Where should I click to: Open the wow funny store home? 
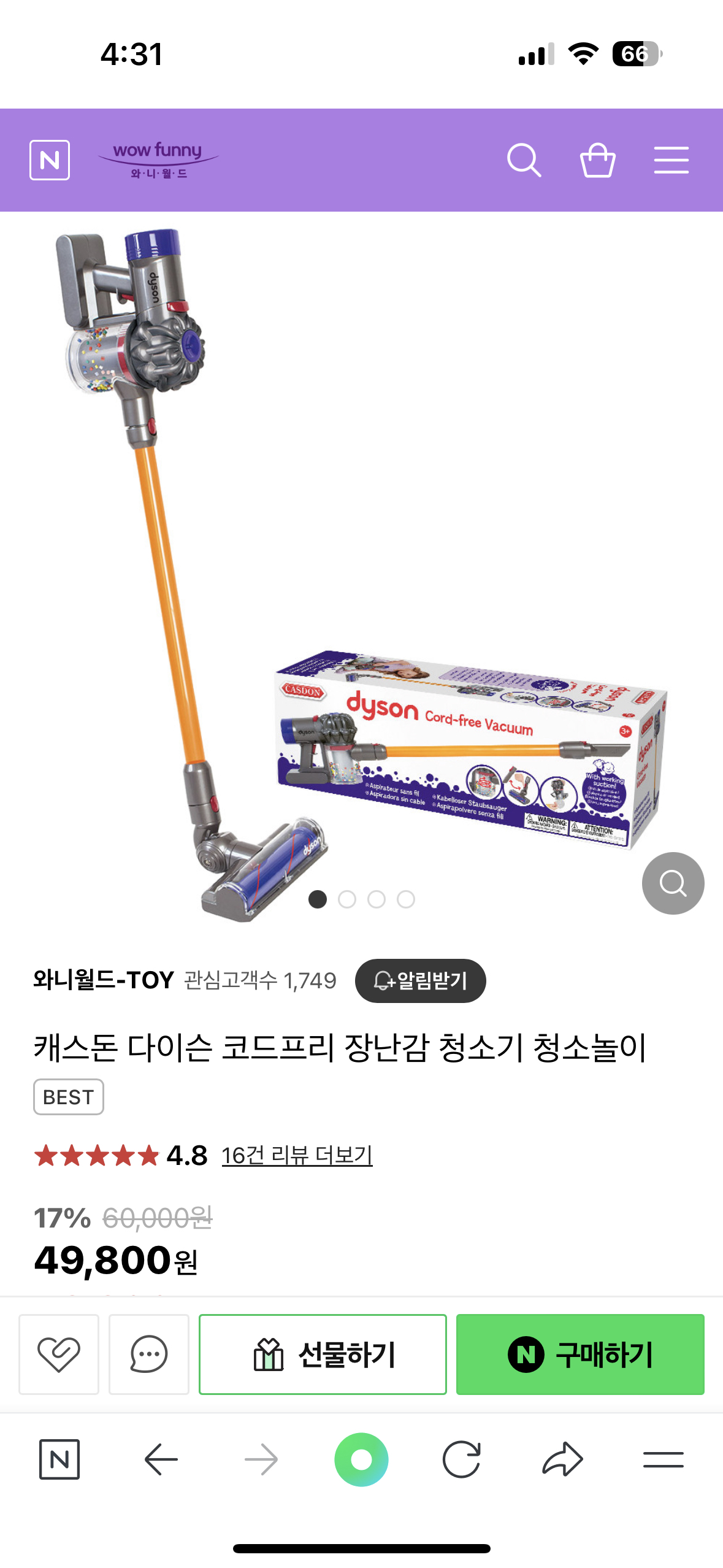point(158,160)
